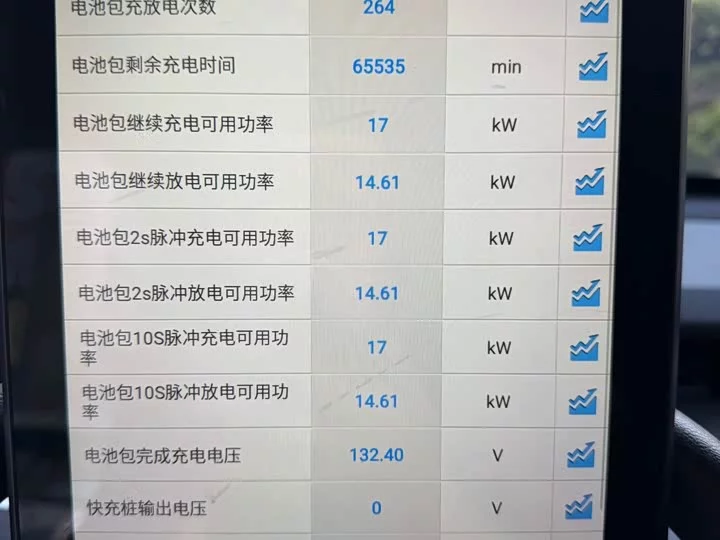Open the graph for 电池包剩余充电时间
This screenshot has height=540, width=720.
(593, 67)
